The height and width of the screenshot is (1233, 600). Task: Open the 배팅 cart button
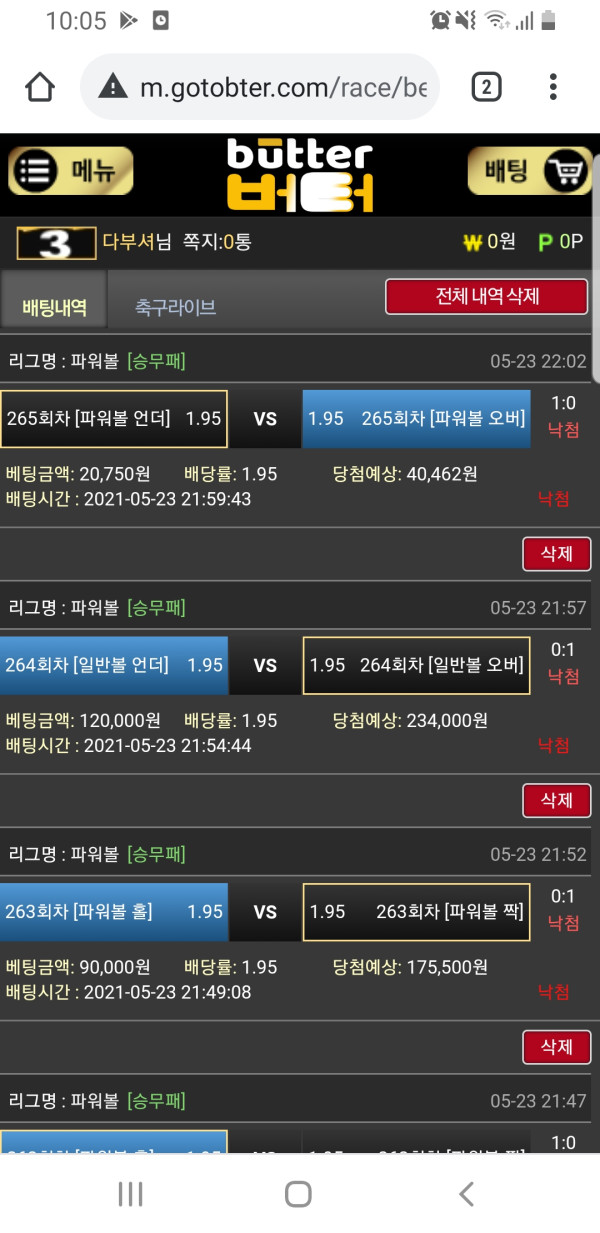tap(530, 171)
